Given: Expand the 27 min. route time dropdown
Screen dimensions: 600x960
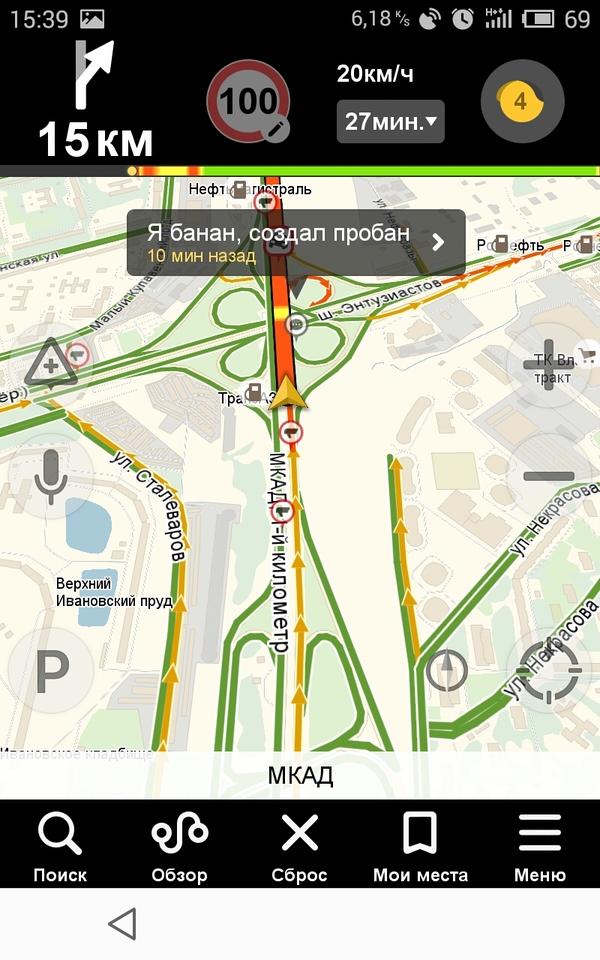Looking at the screenshot, I should coord(390,122).
